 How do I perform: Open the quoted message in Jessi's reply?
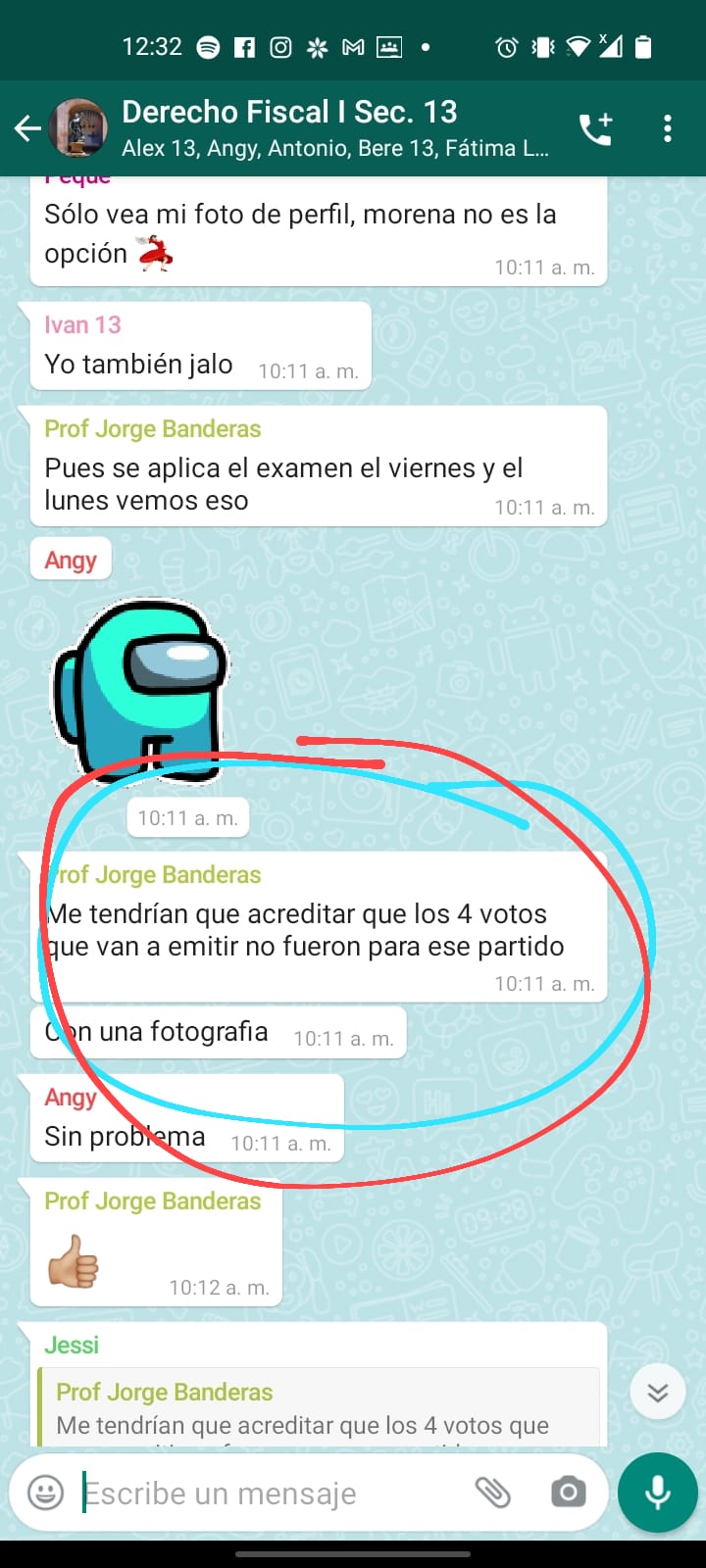pyautogui.click(x=319, y=1407)
